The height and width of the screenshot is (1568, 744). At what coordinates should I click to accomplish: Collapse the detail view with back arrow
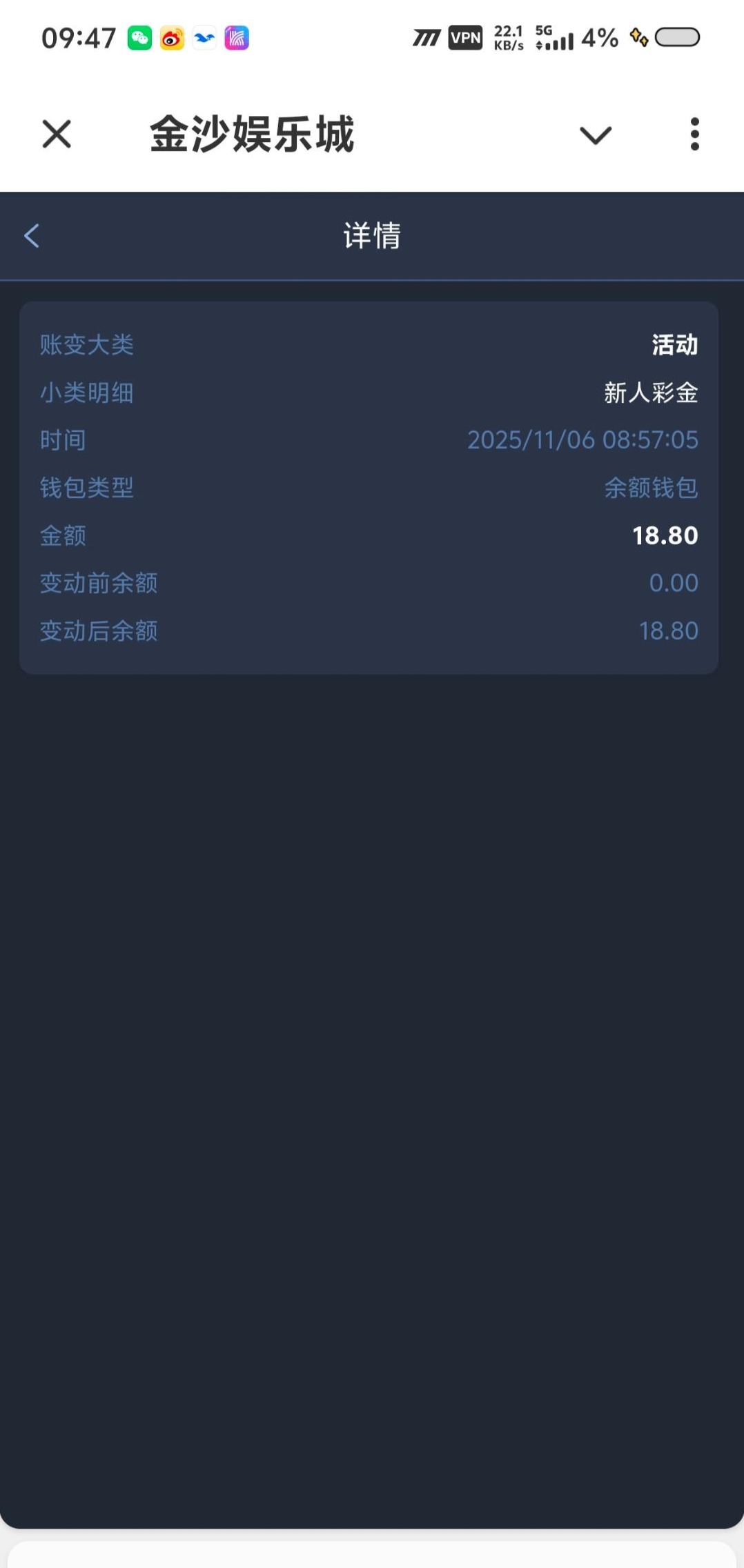coord(31,236)
